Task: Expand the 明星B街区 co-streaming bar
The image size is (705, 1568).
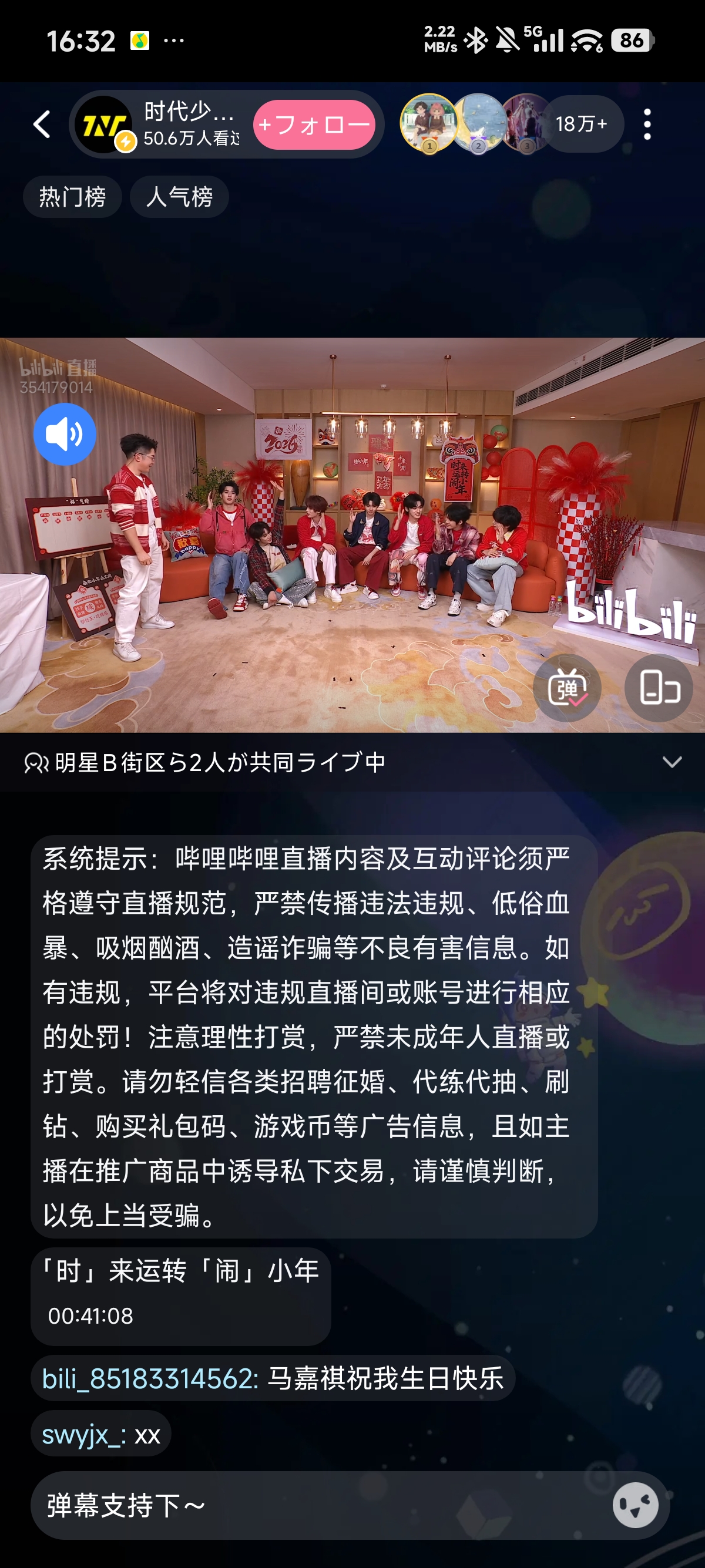Action: [x=352, y=762]
